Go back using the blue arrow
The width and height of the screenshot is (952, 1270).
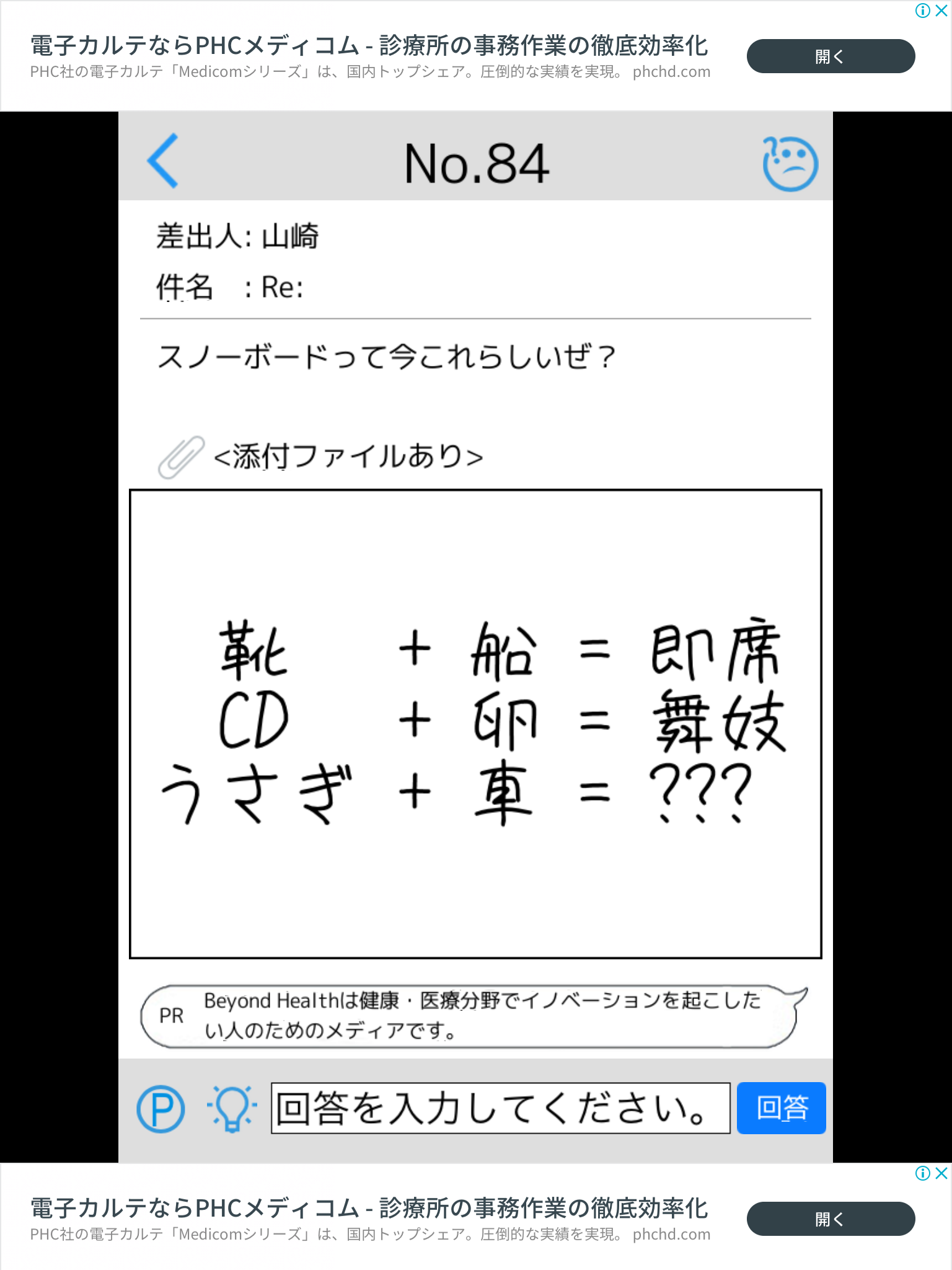(x=163, y=161)
